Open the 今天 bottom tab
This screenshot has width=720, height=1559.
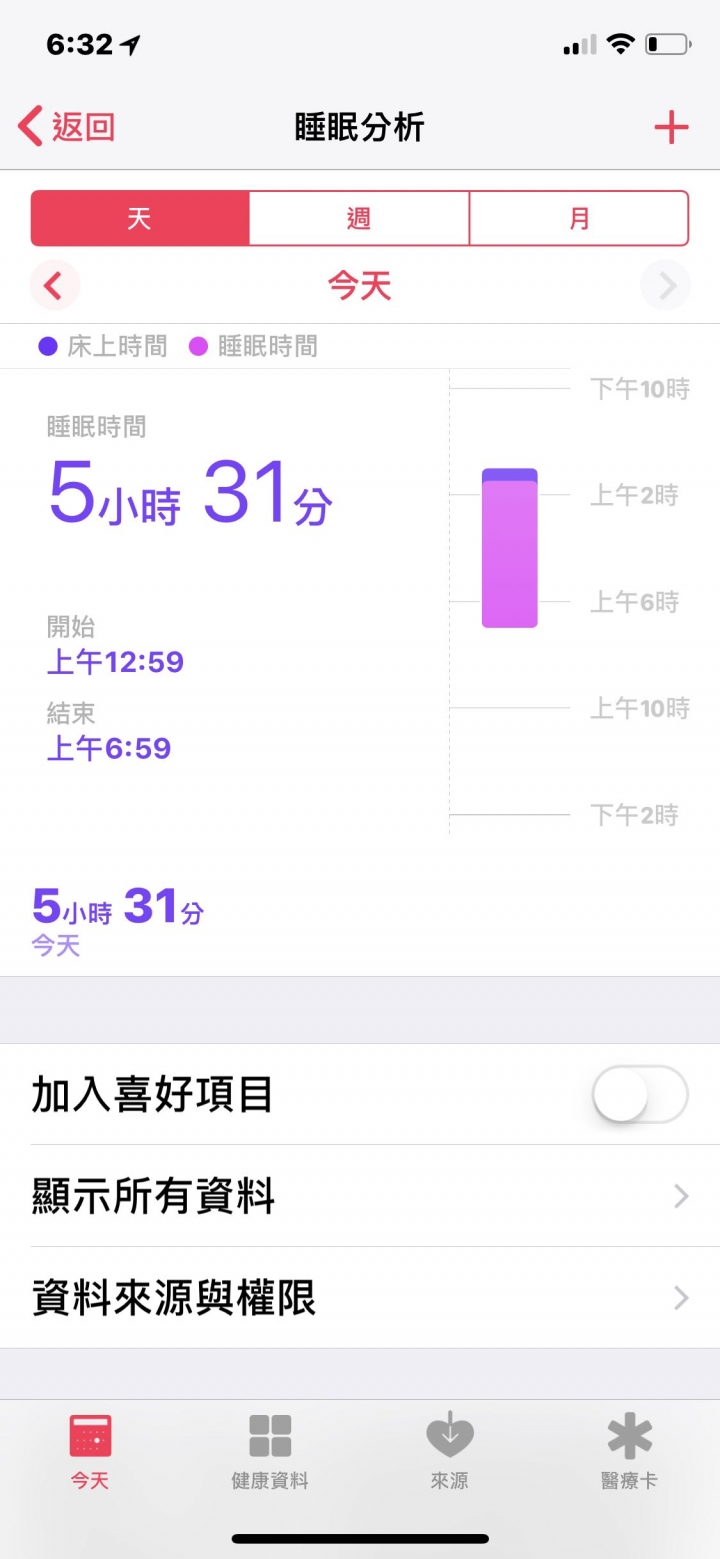pos(90,1452)
